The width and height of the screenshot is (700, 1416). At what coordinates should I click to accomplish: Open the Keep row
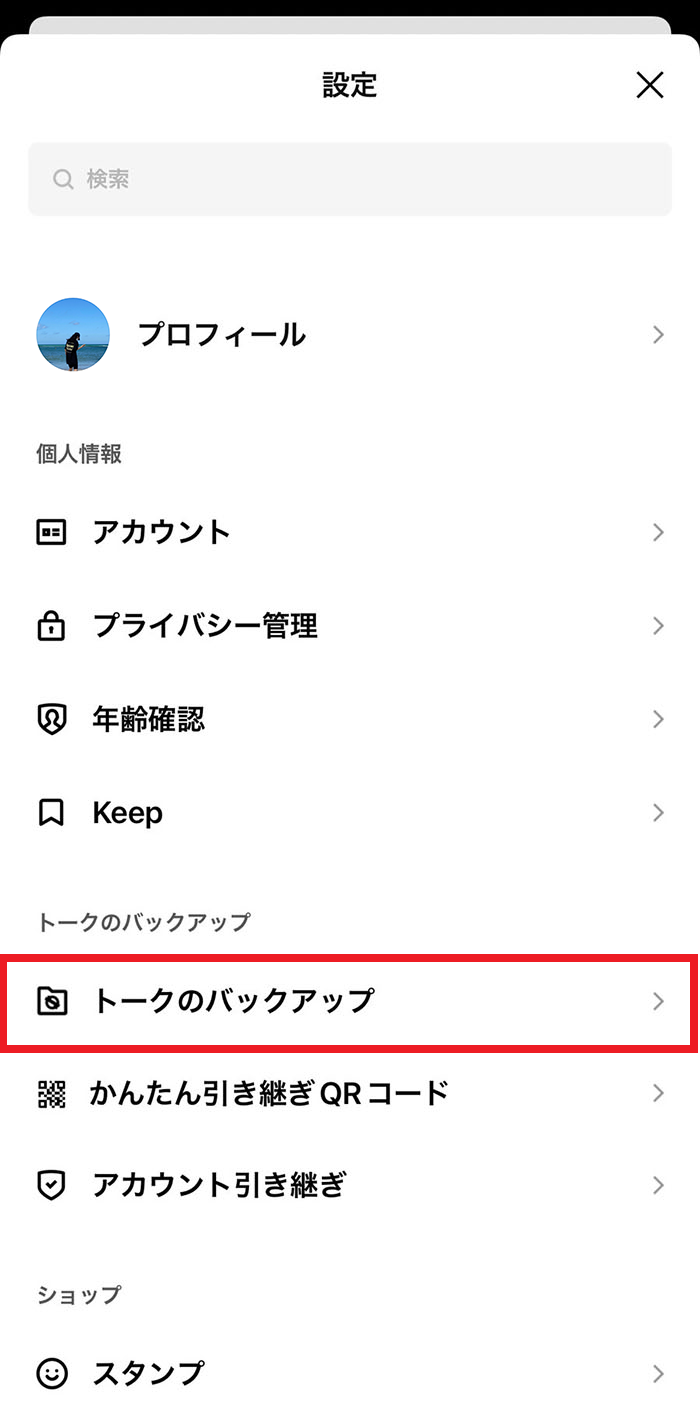tap(350, 813)
